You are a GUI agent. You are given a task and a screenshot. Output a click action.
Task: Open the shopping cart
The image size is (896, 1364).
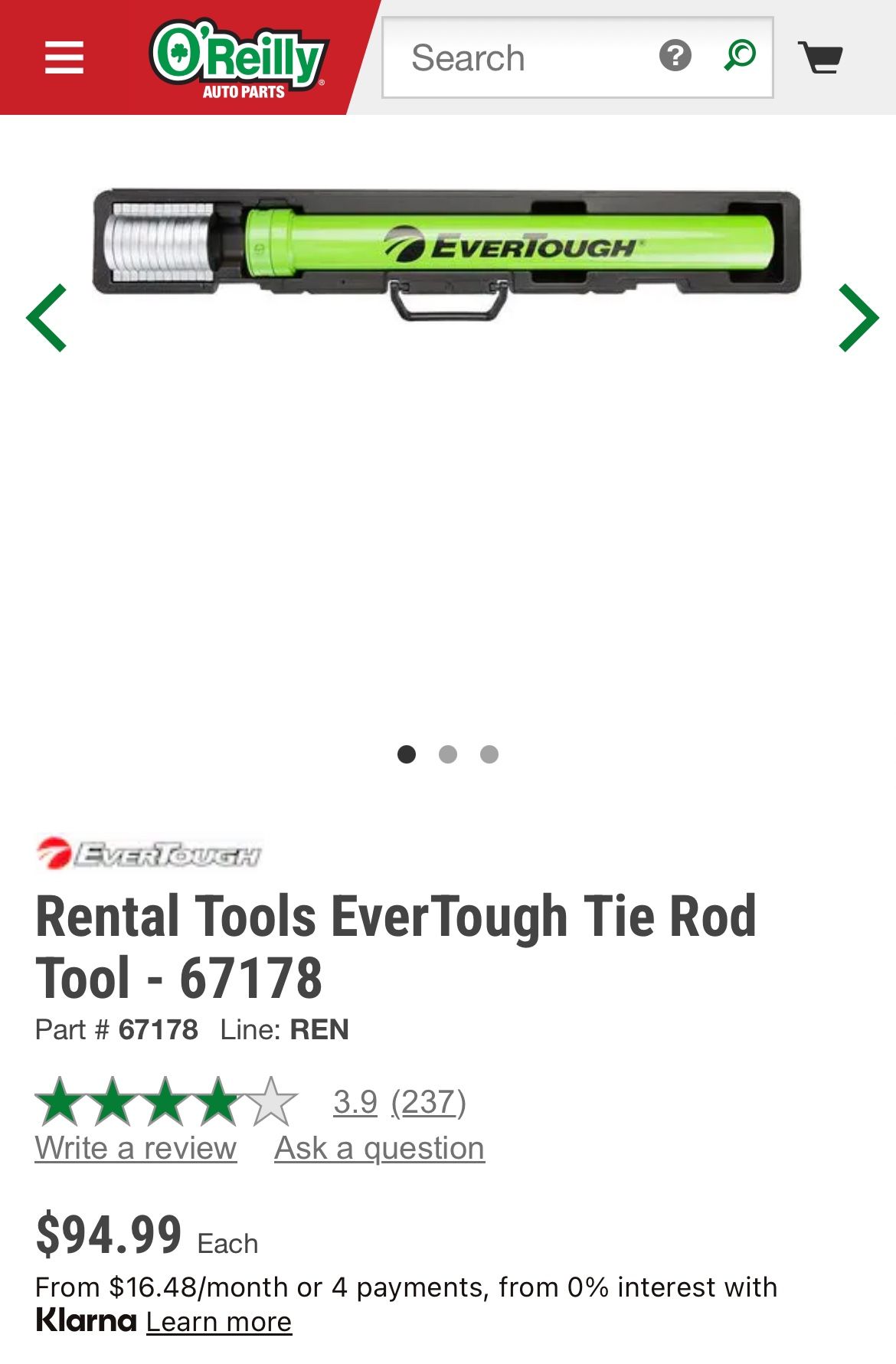click(x=820, y=57)
